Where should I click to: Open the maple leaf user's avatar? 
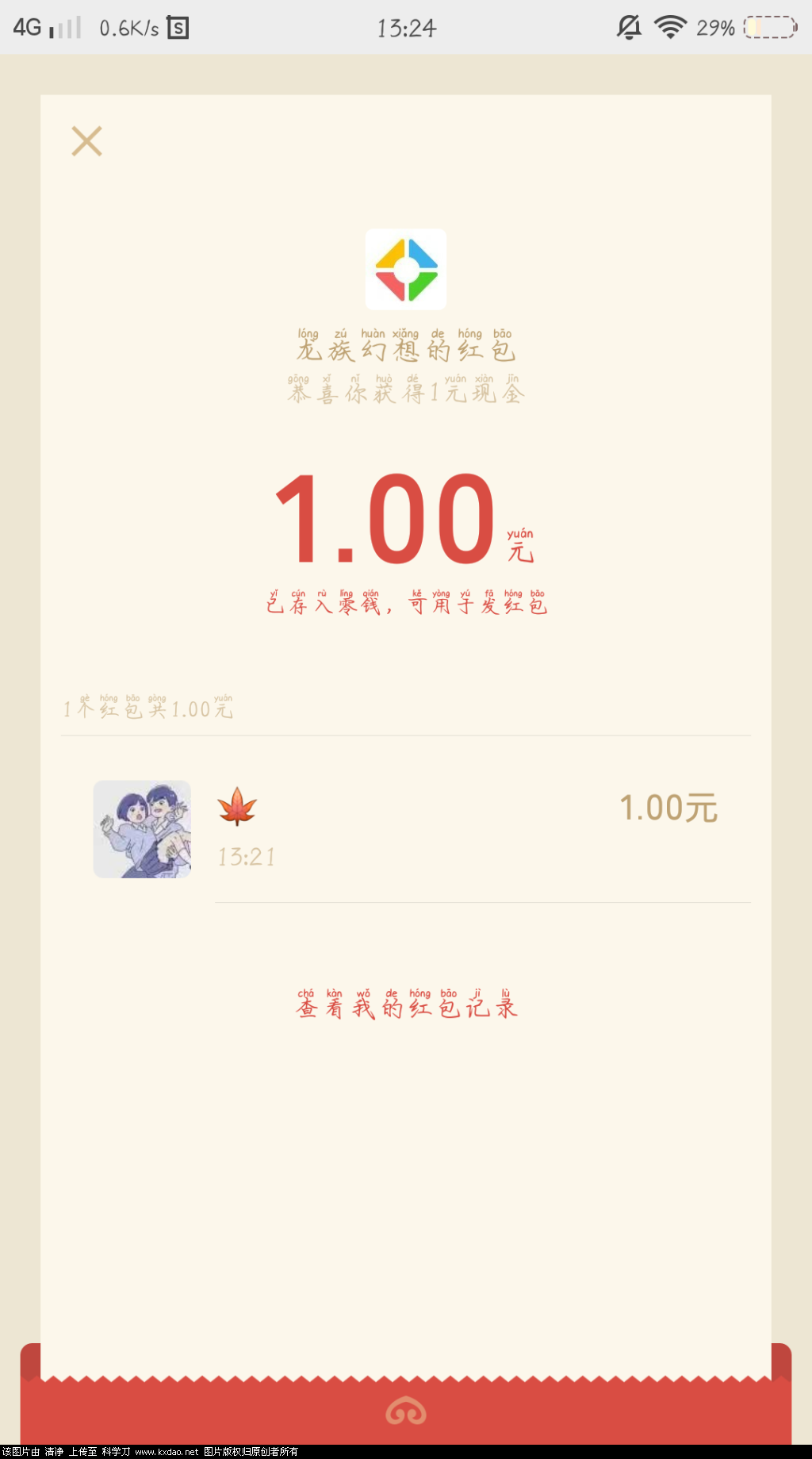coord(142,829)
